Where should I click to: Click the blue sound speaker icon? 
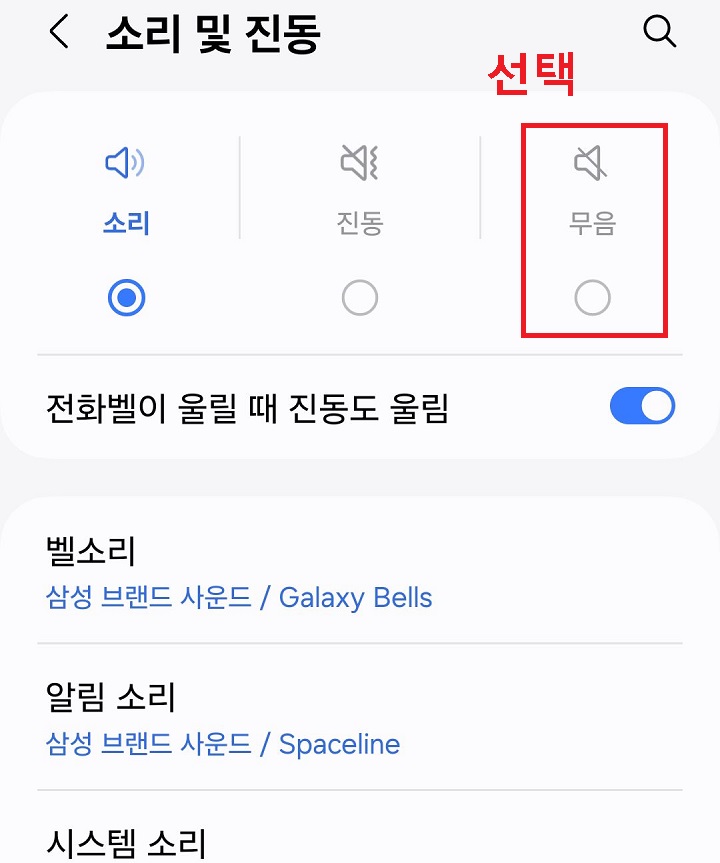pyautogui.click(x=123, y=163)
